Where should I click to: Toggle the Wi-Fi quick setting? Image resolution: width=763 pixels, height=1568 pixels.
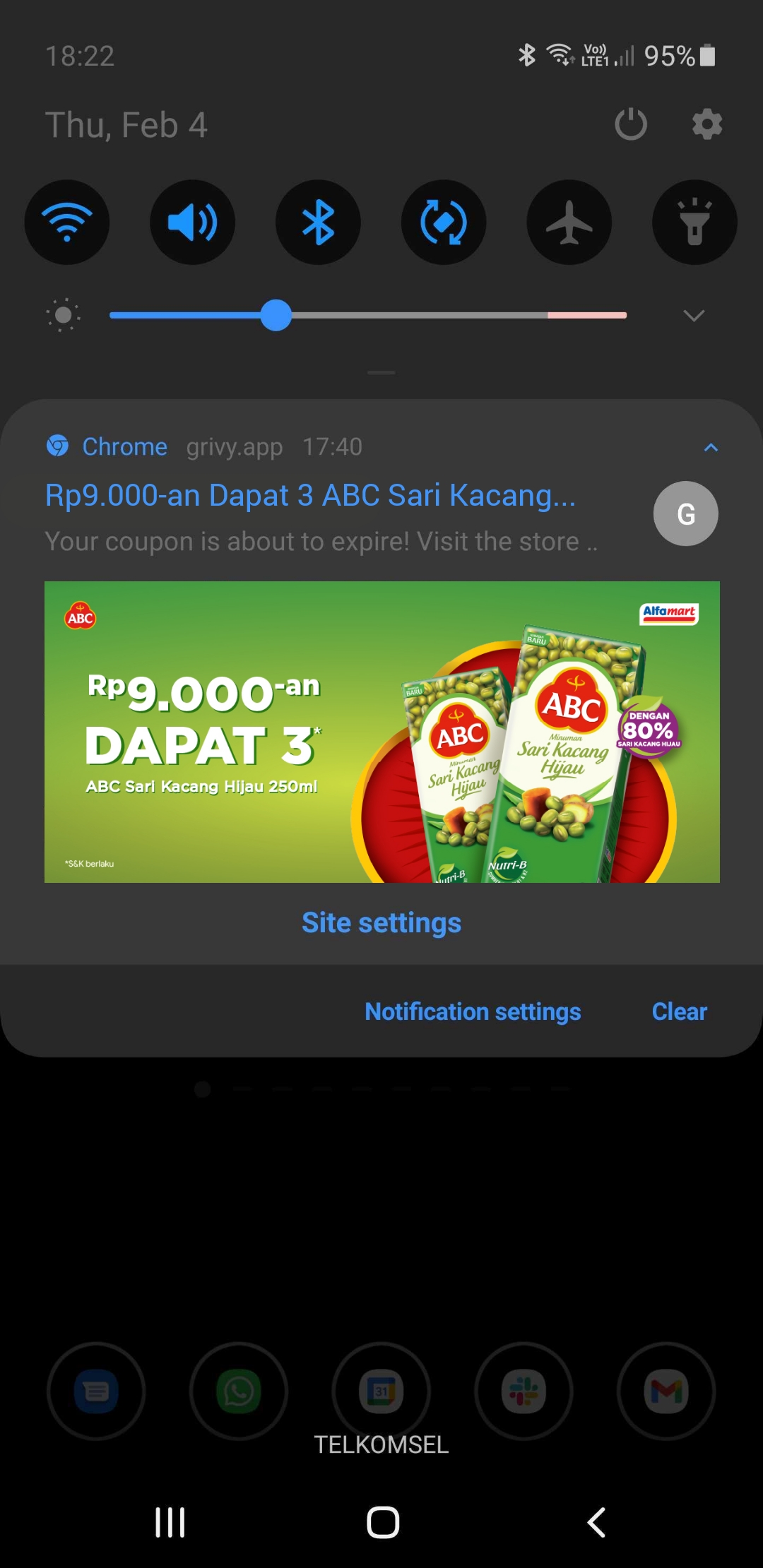[67, 222]
